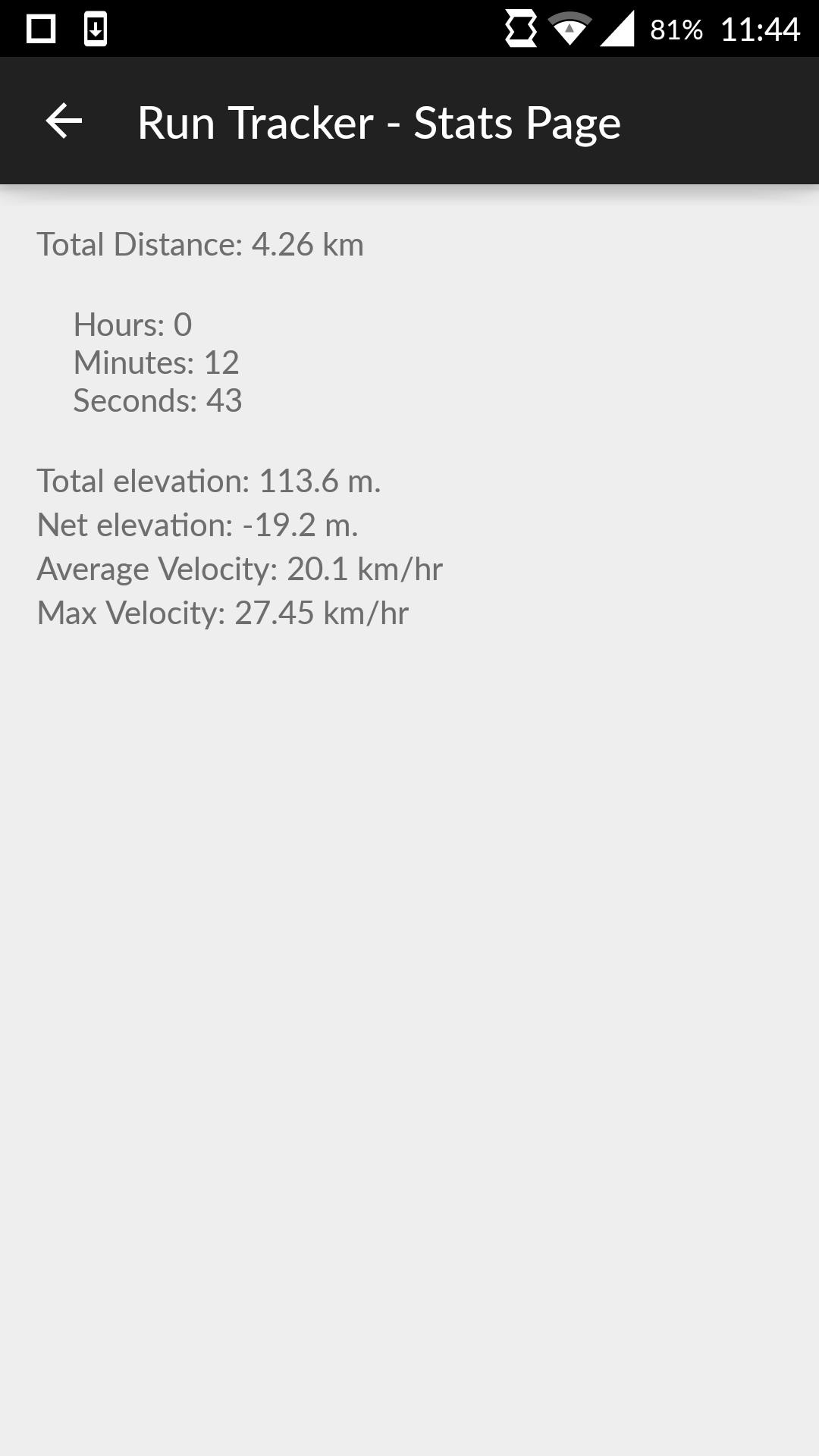Image resolution: width=819 pixels, height=1456 pixels.
Task: Tap the Minutes: 12 line
Action: coord(155,363)
